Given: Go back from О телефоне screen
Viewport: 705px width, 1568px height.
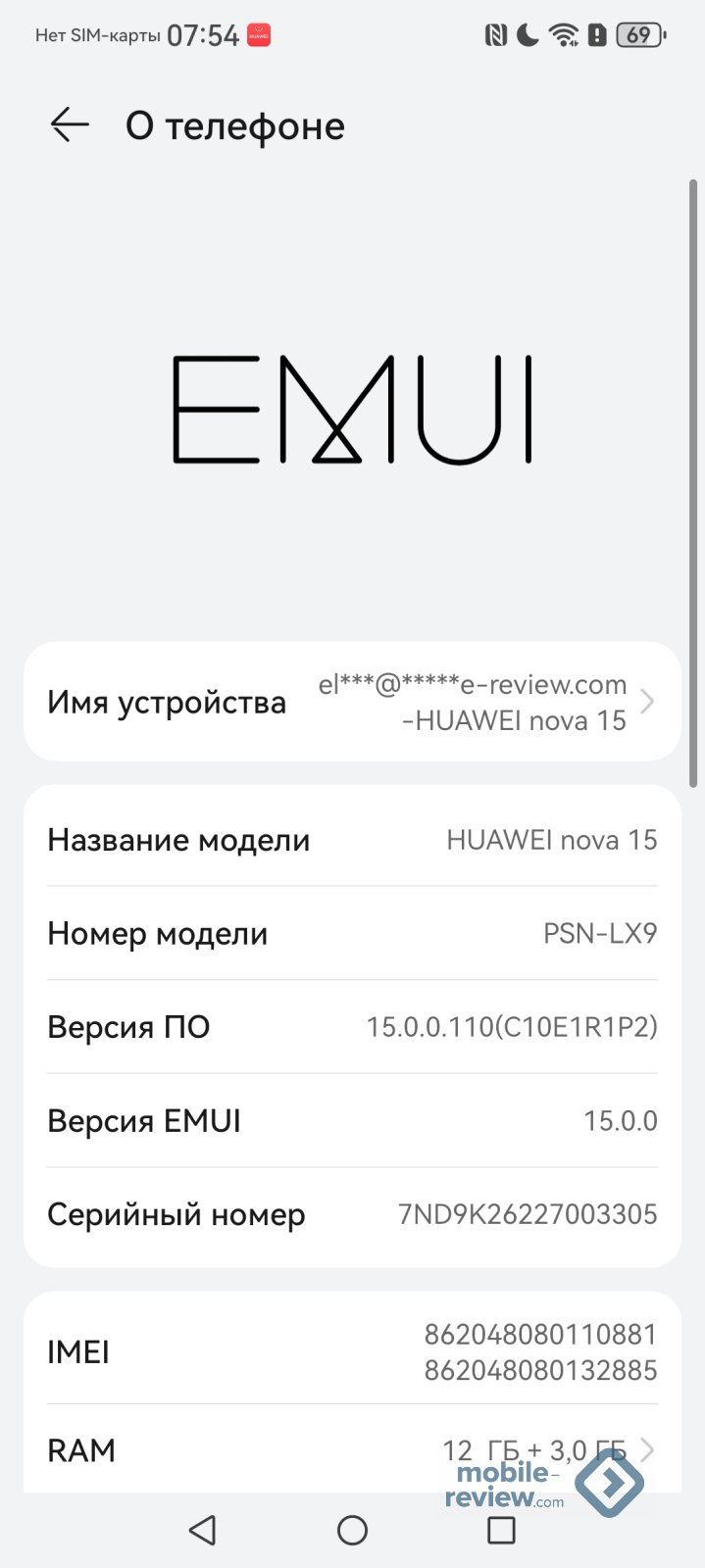Looking at the screenshot, I should click(70, 125).
